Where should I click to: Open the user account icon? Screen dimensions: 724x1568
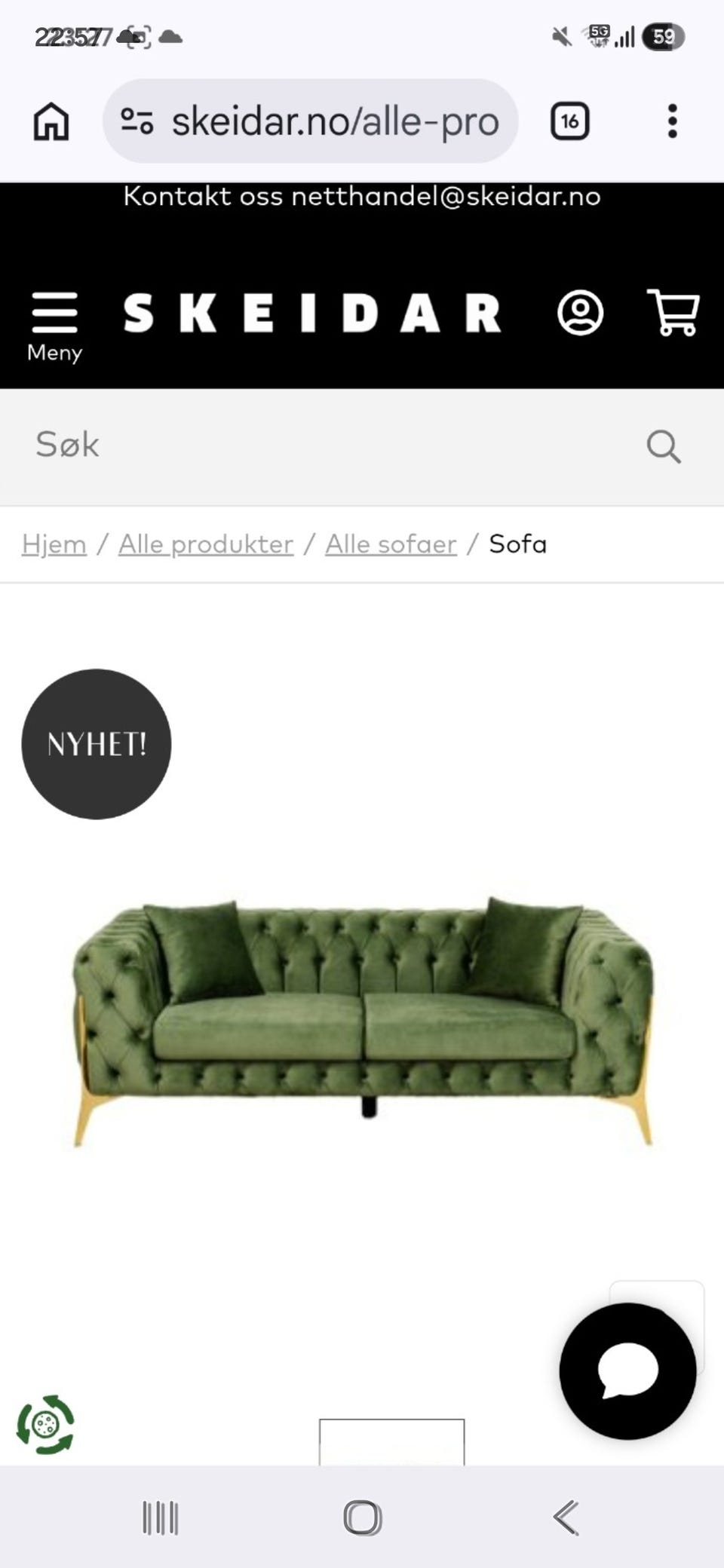click(x=580, y=313)
